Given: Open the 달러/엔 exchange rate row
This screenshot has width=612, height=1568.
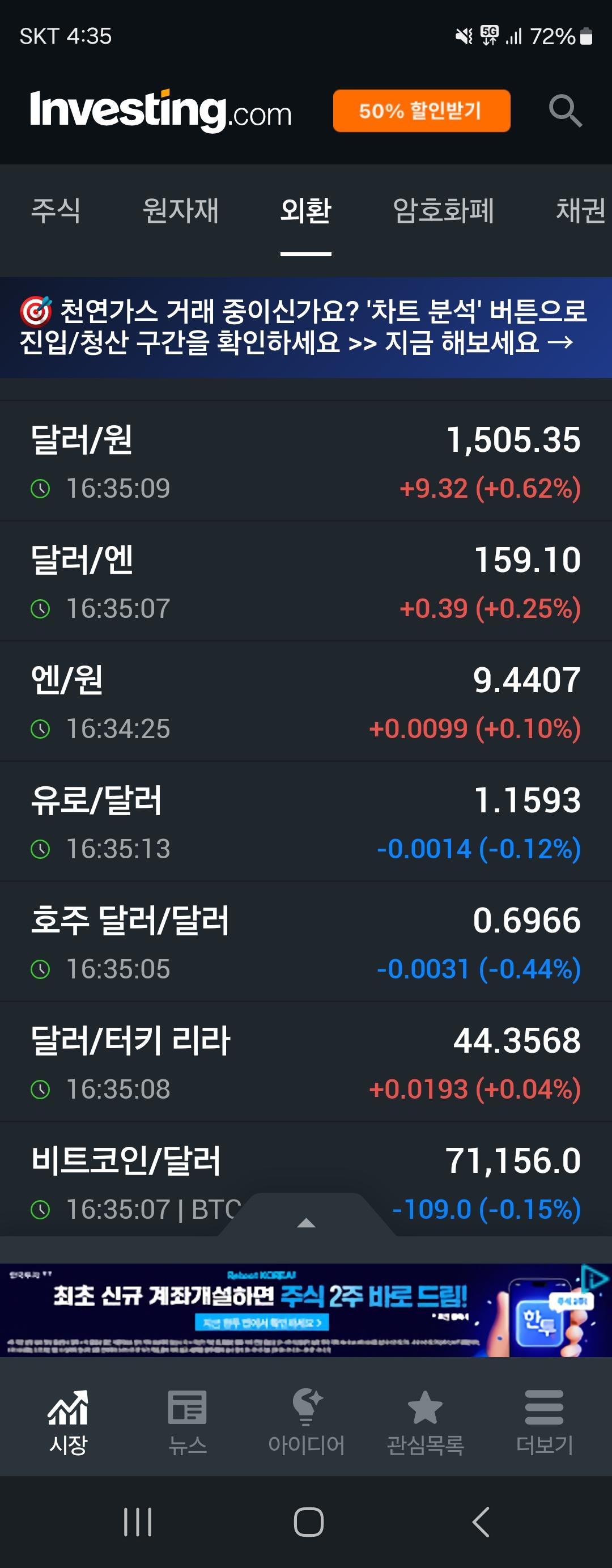Looking at the screenshot, I should (305, 581).
